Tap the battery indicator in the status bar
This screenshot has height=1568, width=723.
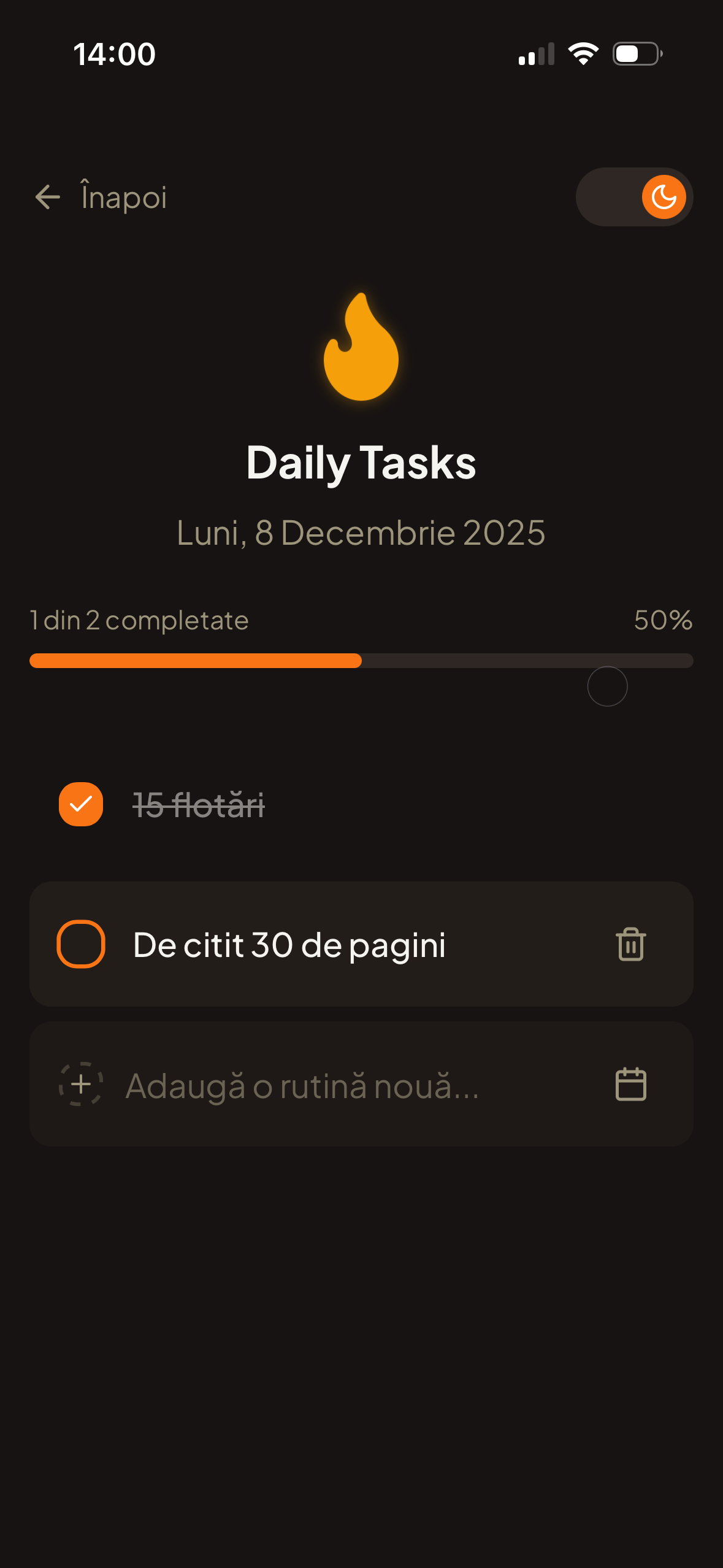pyautogui.click(x=635, y=54)
